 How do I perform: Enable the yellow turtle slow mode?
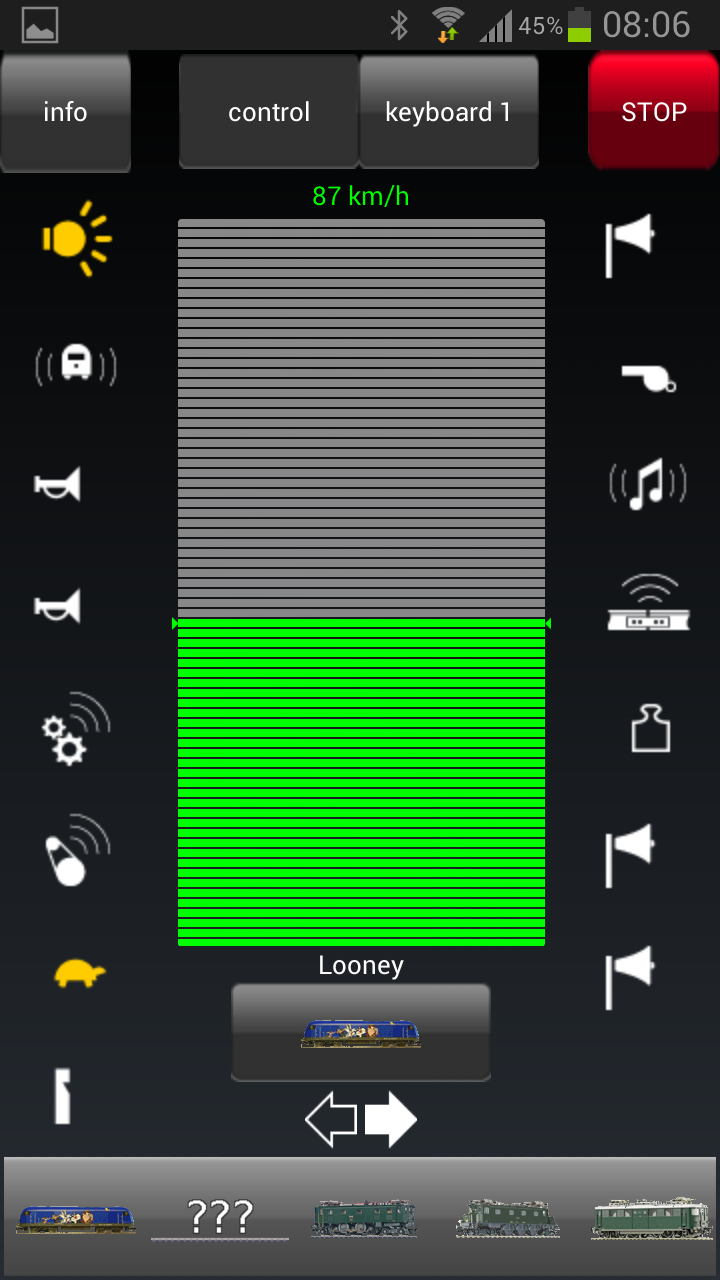tap(80, 973)
